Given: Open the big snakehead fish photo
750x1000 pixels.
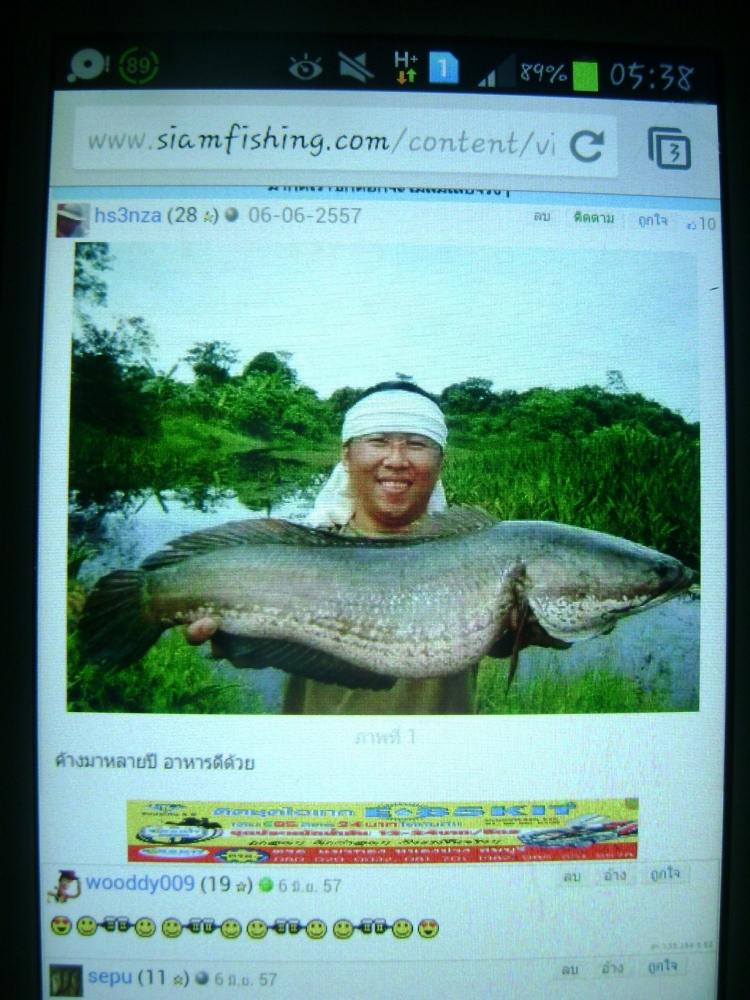Looking at the screenshot, I should pos(385,477).
